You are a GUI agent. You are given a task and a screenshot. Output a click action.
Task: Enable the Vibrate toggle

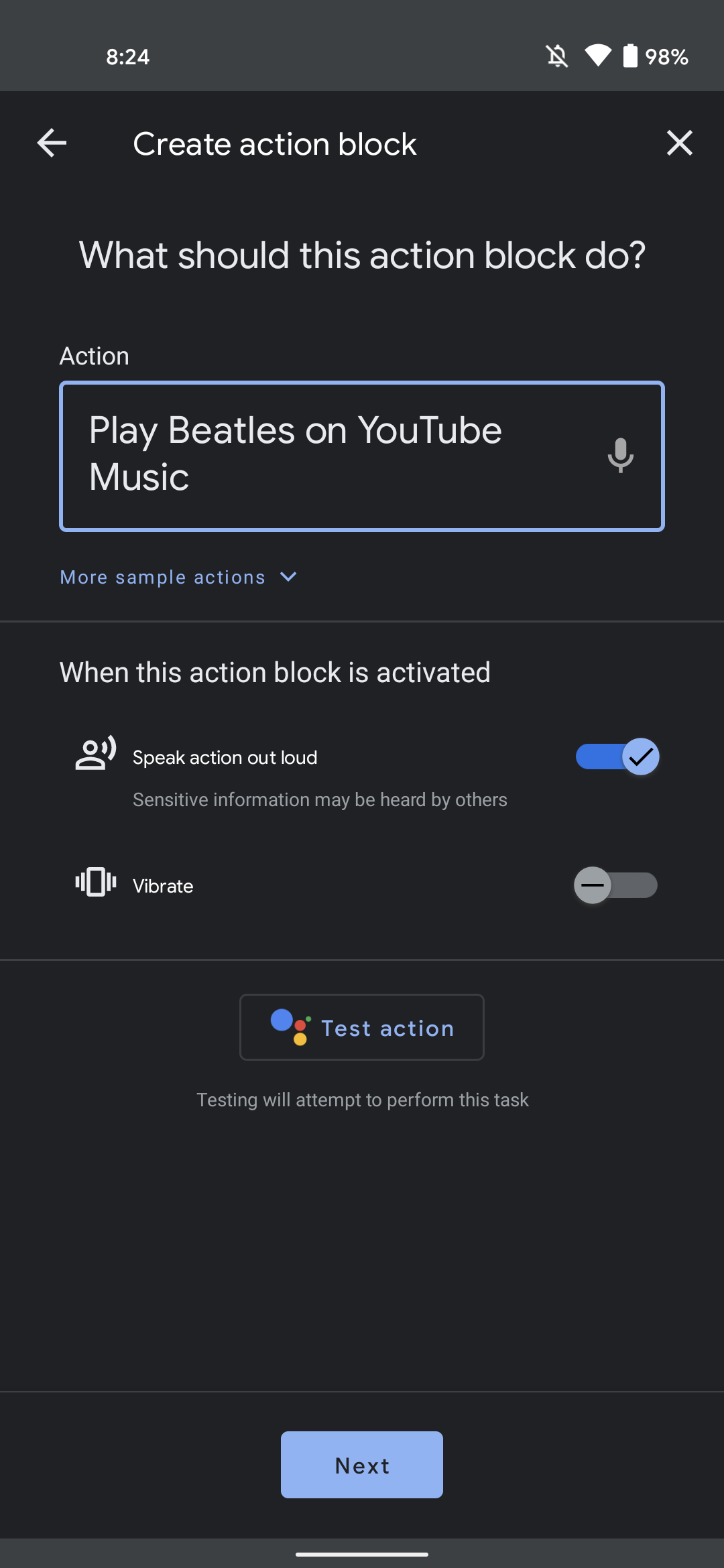(x=615, y=885)
